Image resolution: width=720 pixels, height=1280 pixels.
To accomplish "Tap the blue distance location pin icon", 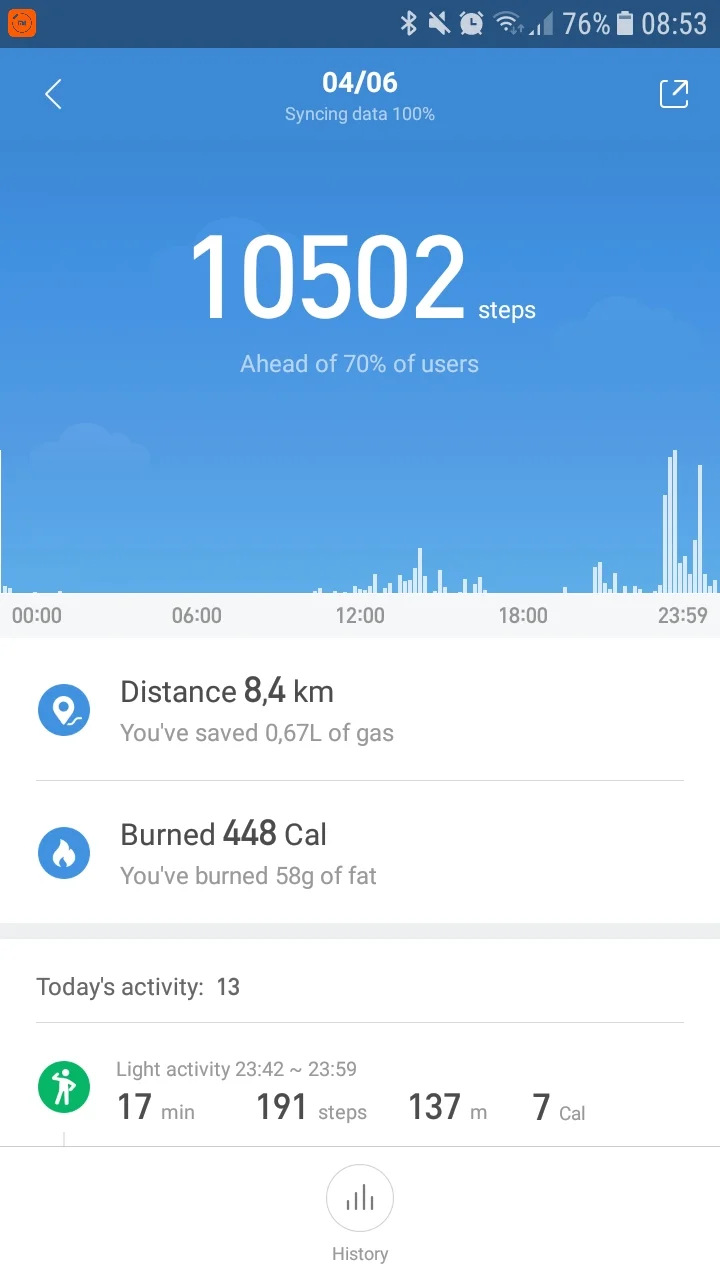I will (x=64, y=710).
